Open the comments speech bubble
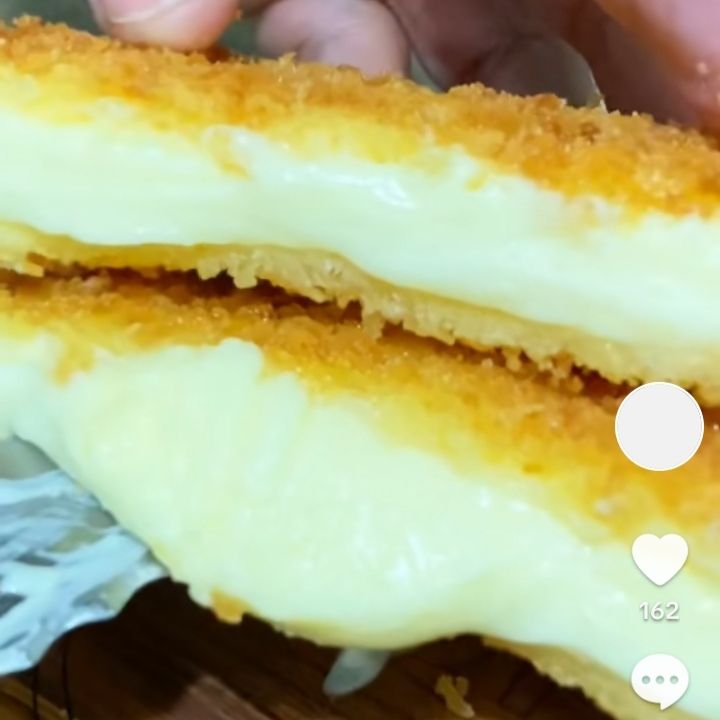The image size is (720, 720). pyautogui.click(x=660, y=682)
